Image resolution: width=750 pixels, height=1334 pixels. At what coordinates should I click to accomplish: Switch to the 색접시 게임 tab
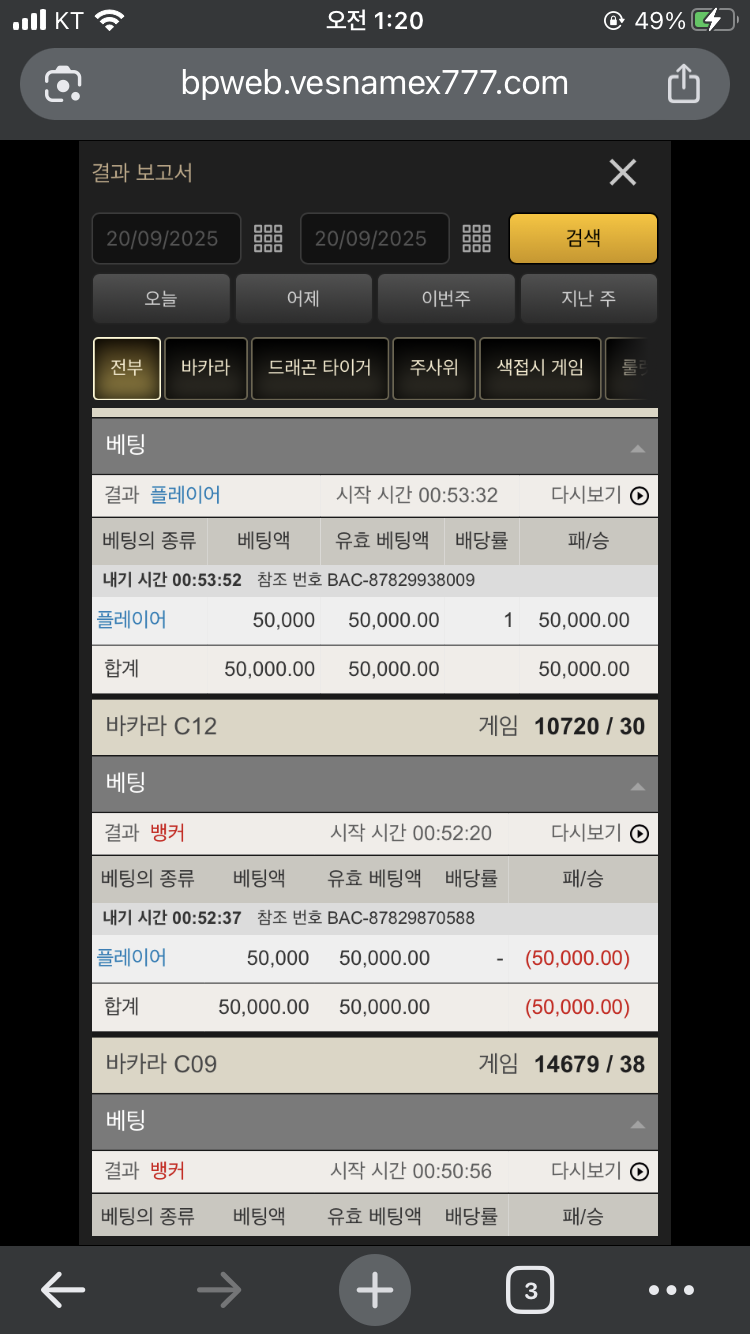(540, 367)
